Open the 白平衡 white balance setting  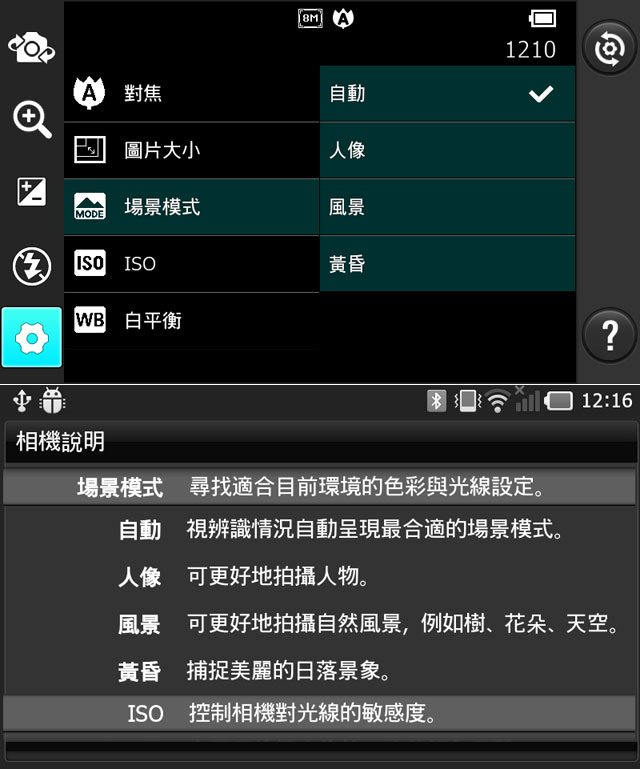pyautogui.click(x=191, y=321)
